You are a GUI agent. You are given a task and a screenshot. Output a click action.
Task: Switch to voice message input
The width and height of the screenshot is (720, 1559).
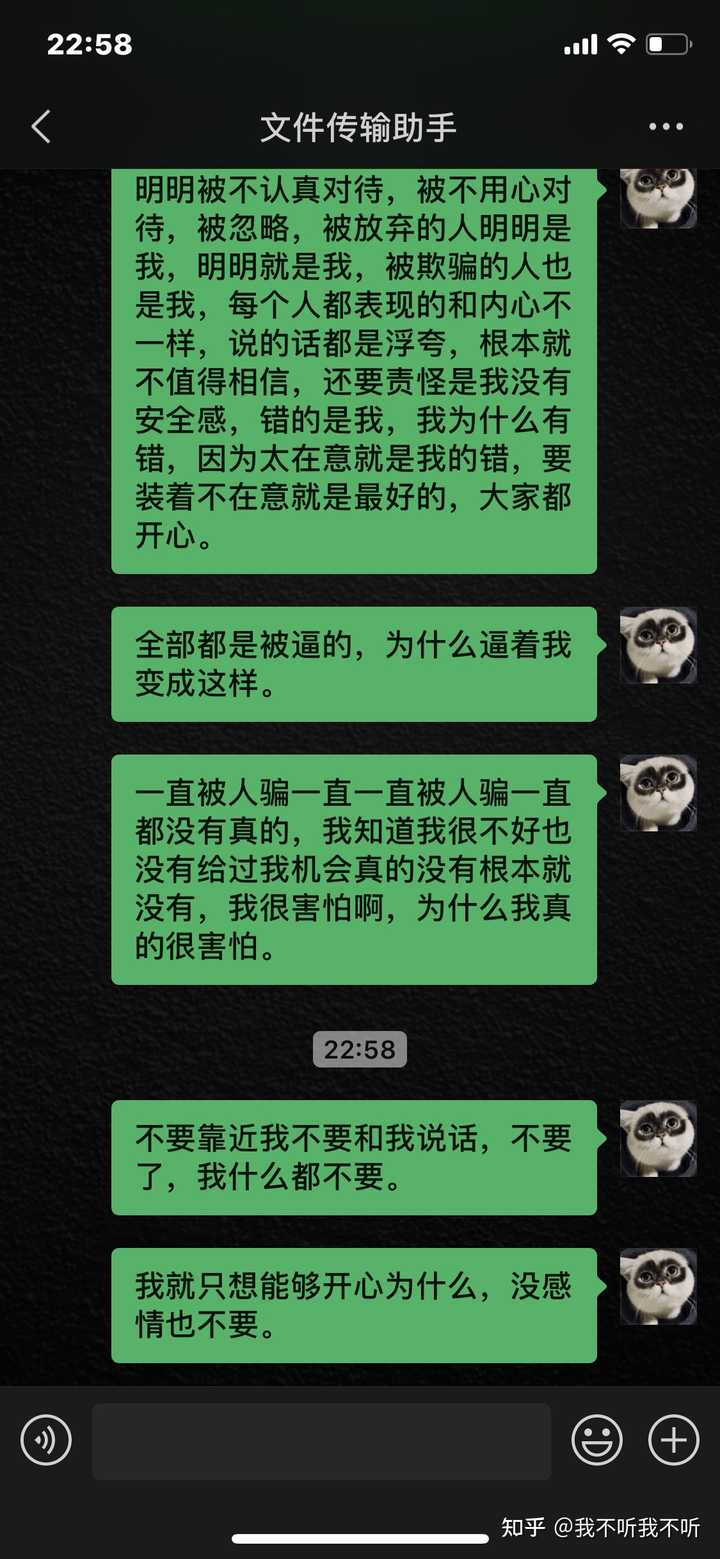click(x=46, y=1440)
